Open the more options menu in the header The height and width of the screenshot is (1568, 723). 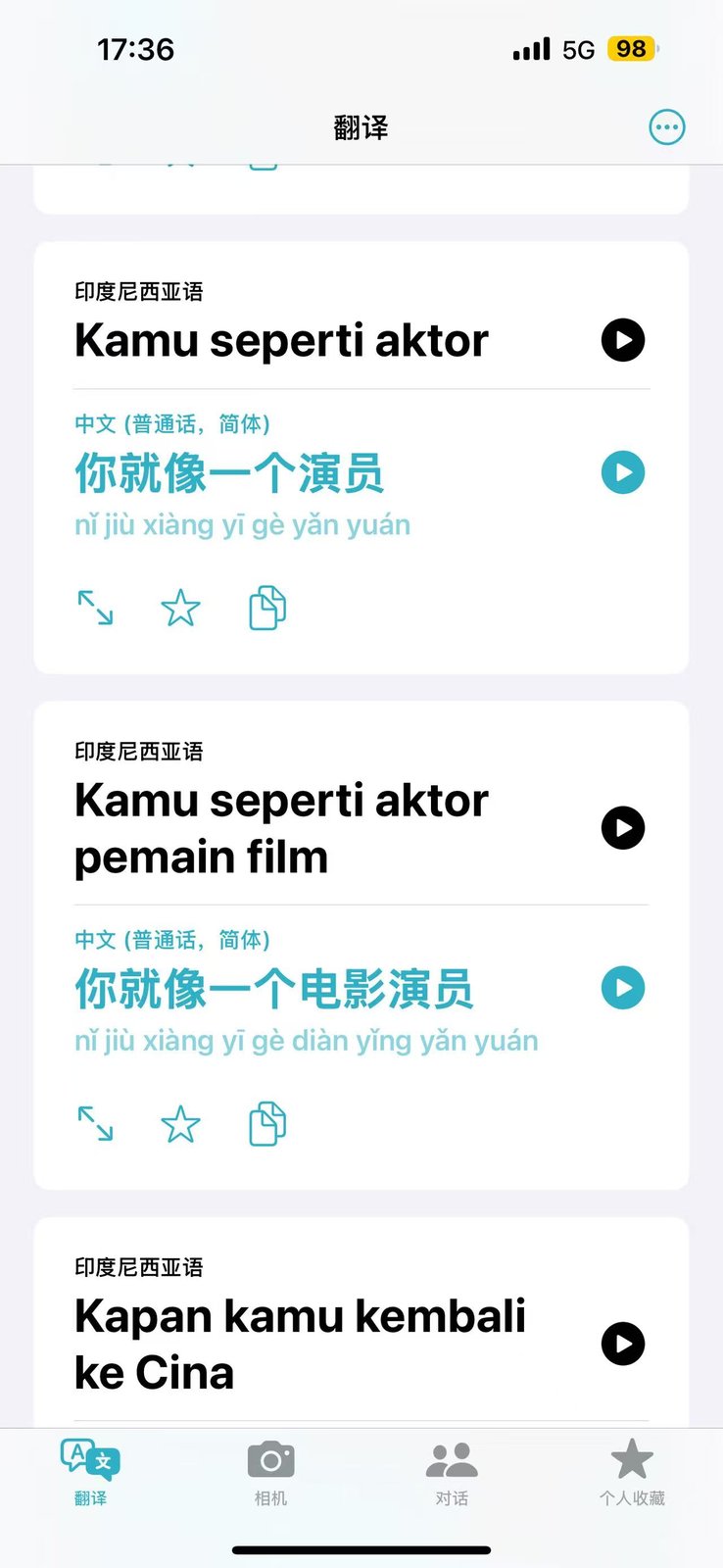[x=667, y=127]
